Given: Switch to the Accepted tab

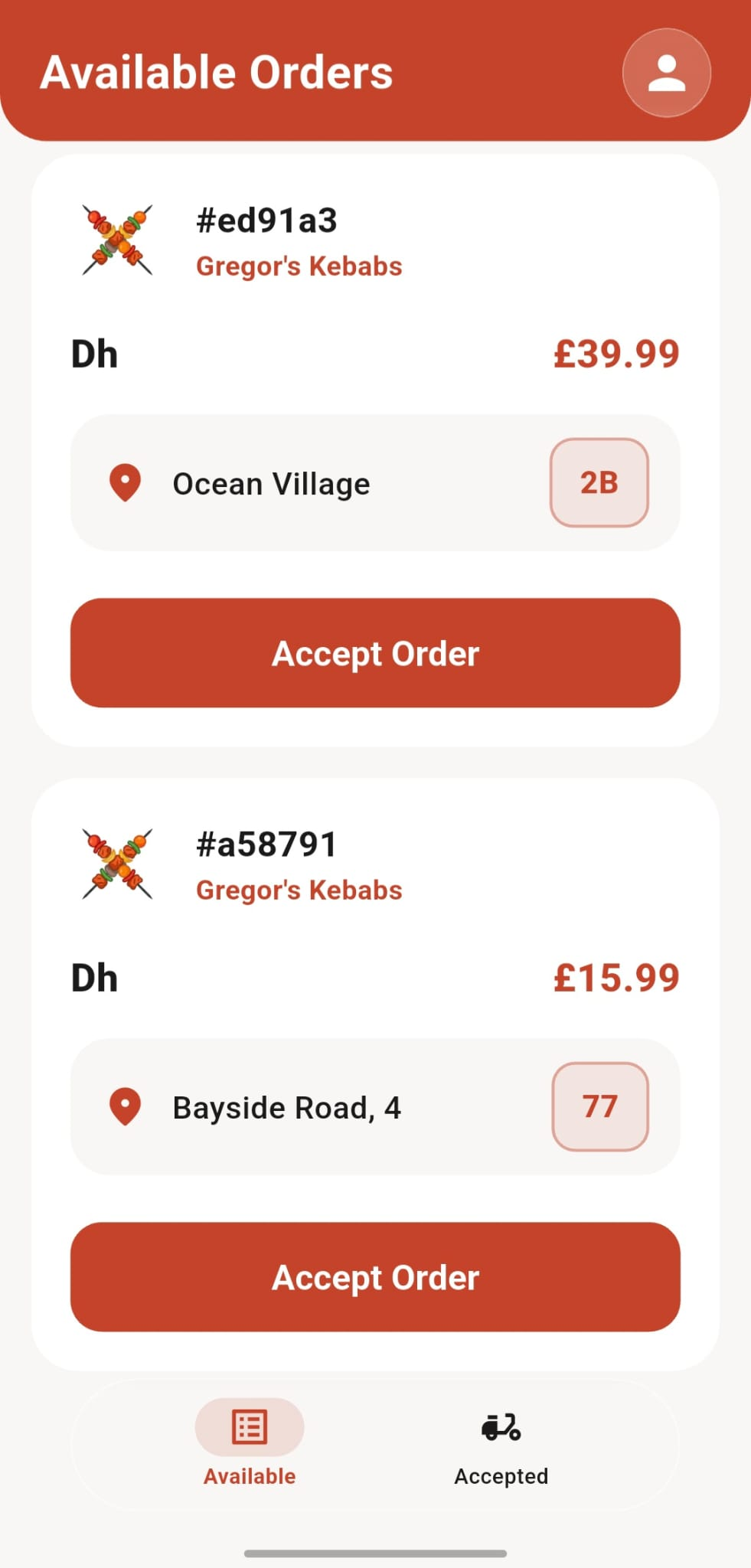Looking at the screenshot, I should click(501, 1447).
